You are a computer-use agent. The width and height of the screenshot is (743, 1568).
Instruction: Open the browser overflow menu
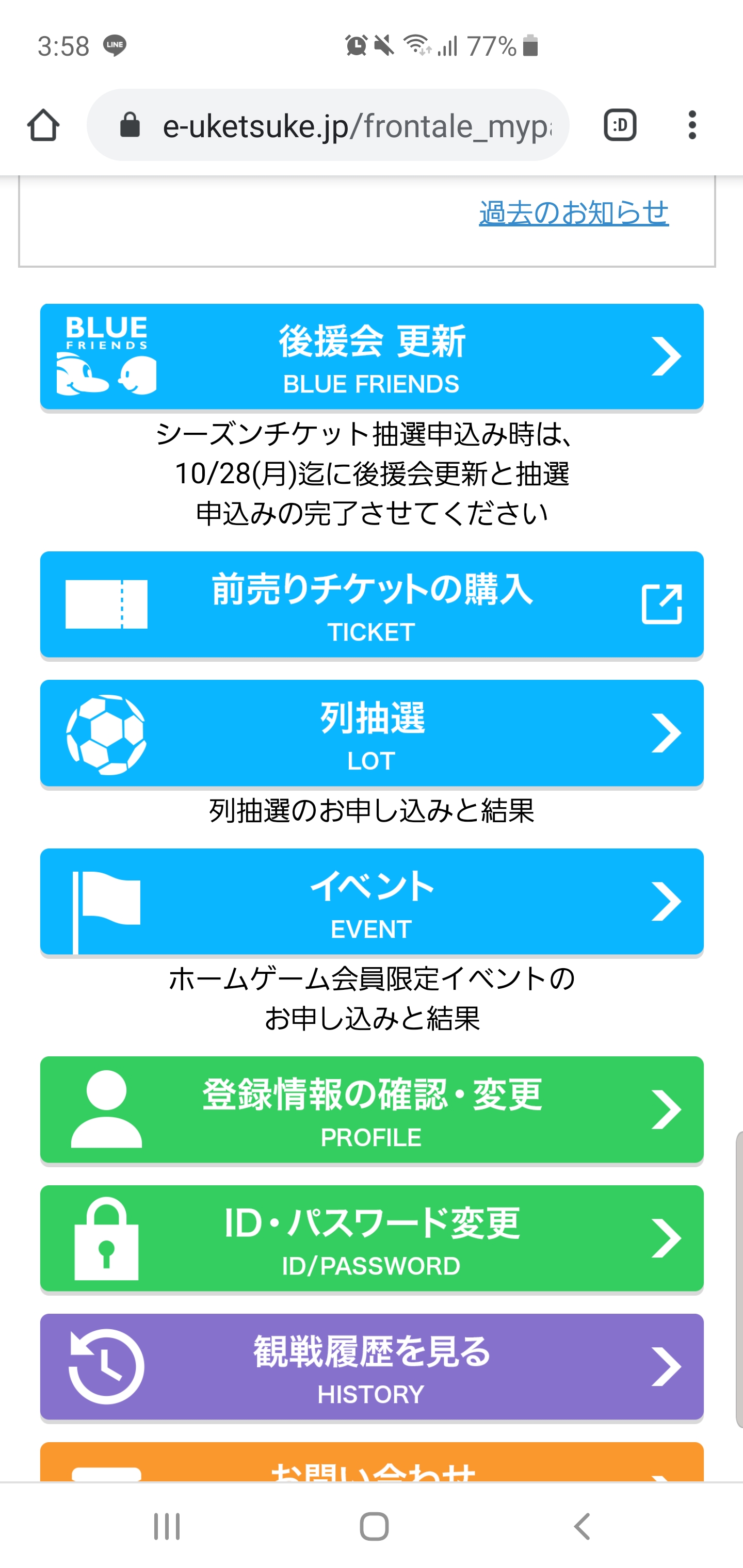pos(692,125)
